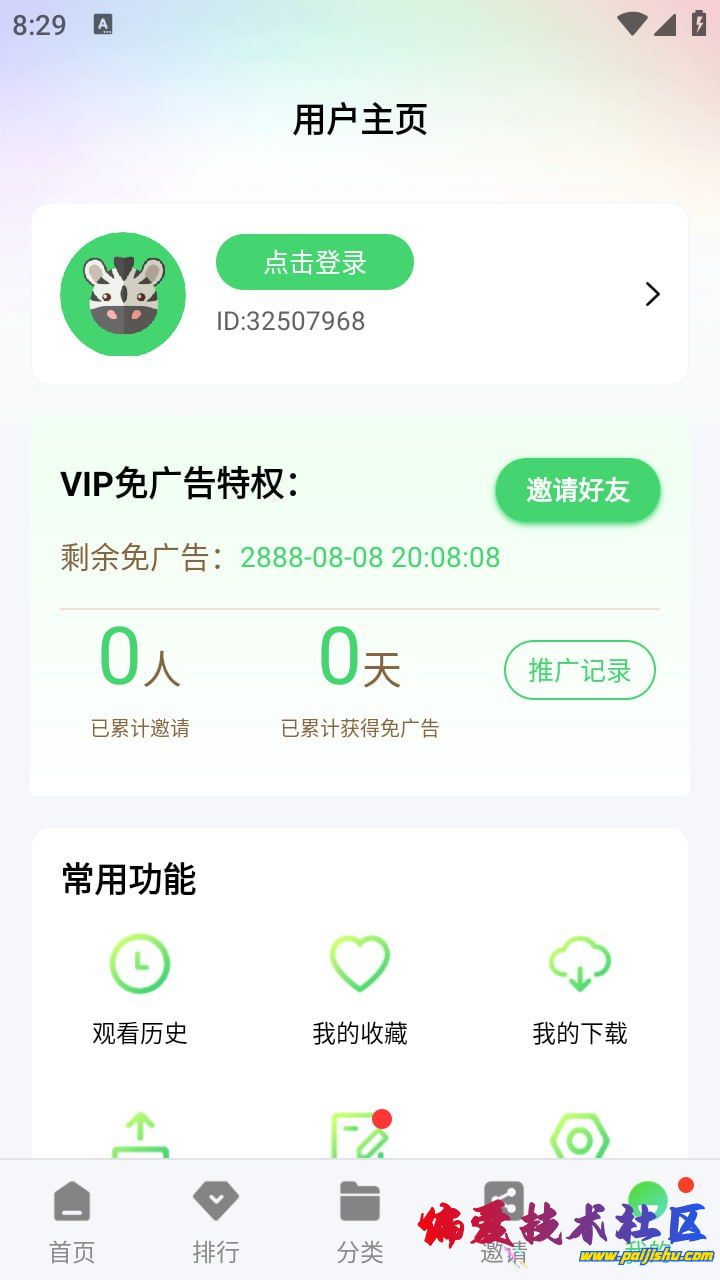Tap the zebra avatar picture

[x=123, y=294]
